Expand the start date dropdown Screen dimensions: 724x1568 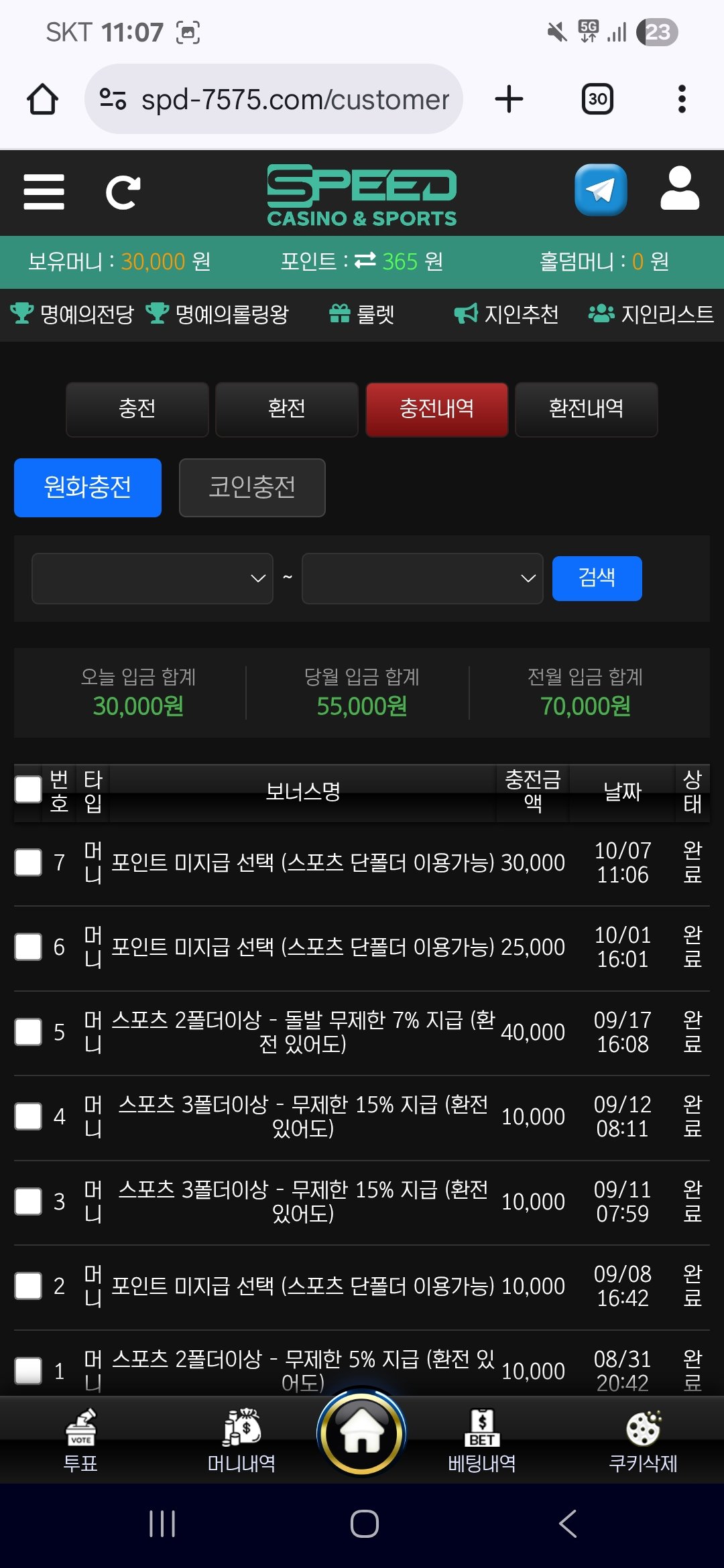152,578
